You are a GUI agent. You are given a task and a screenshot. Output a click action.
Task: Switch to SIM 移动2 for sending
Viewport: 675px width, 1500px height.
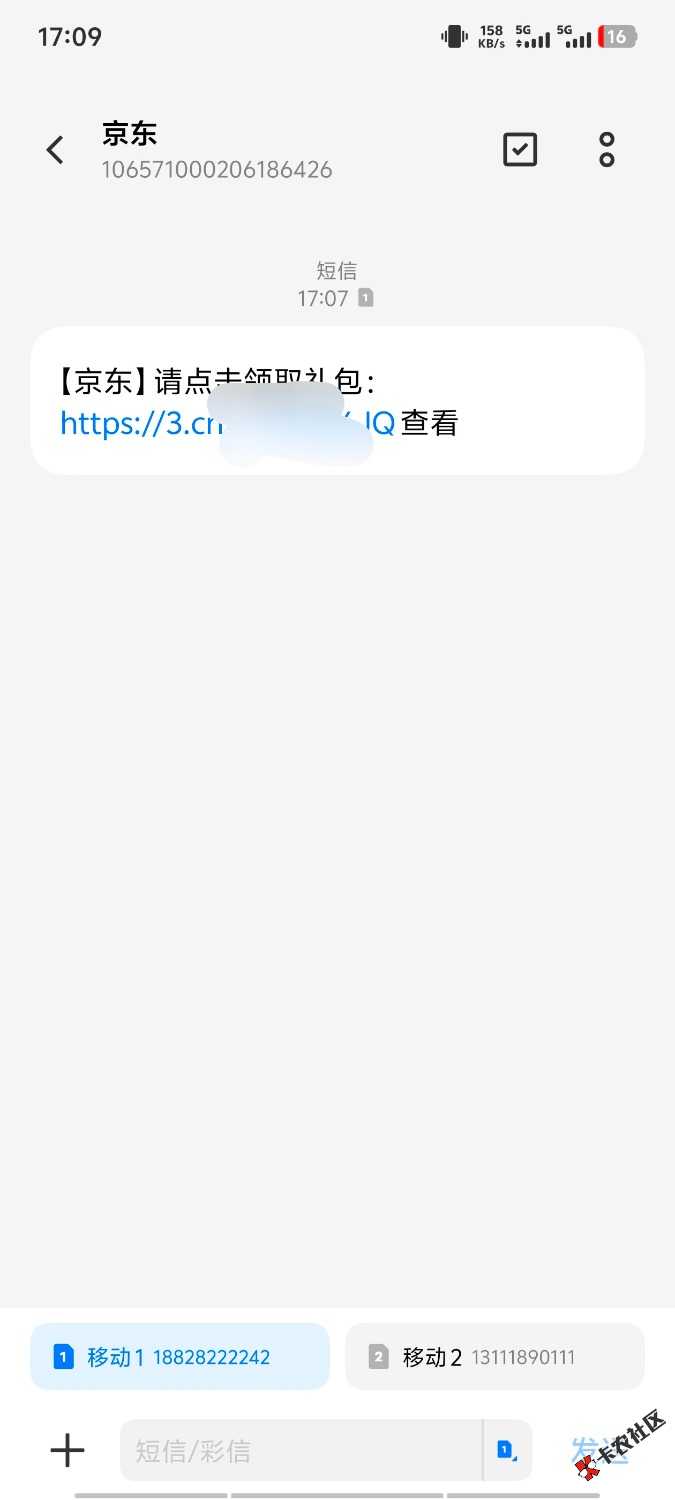tap(495, 1357)
